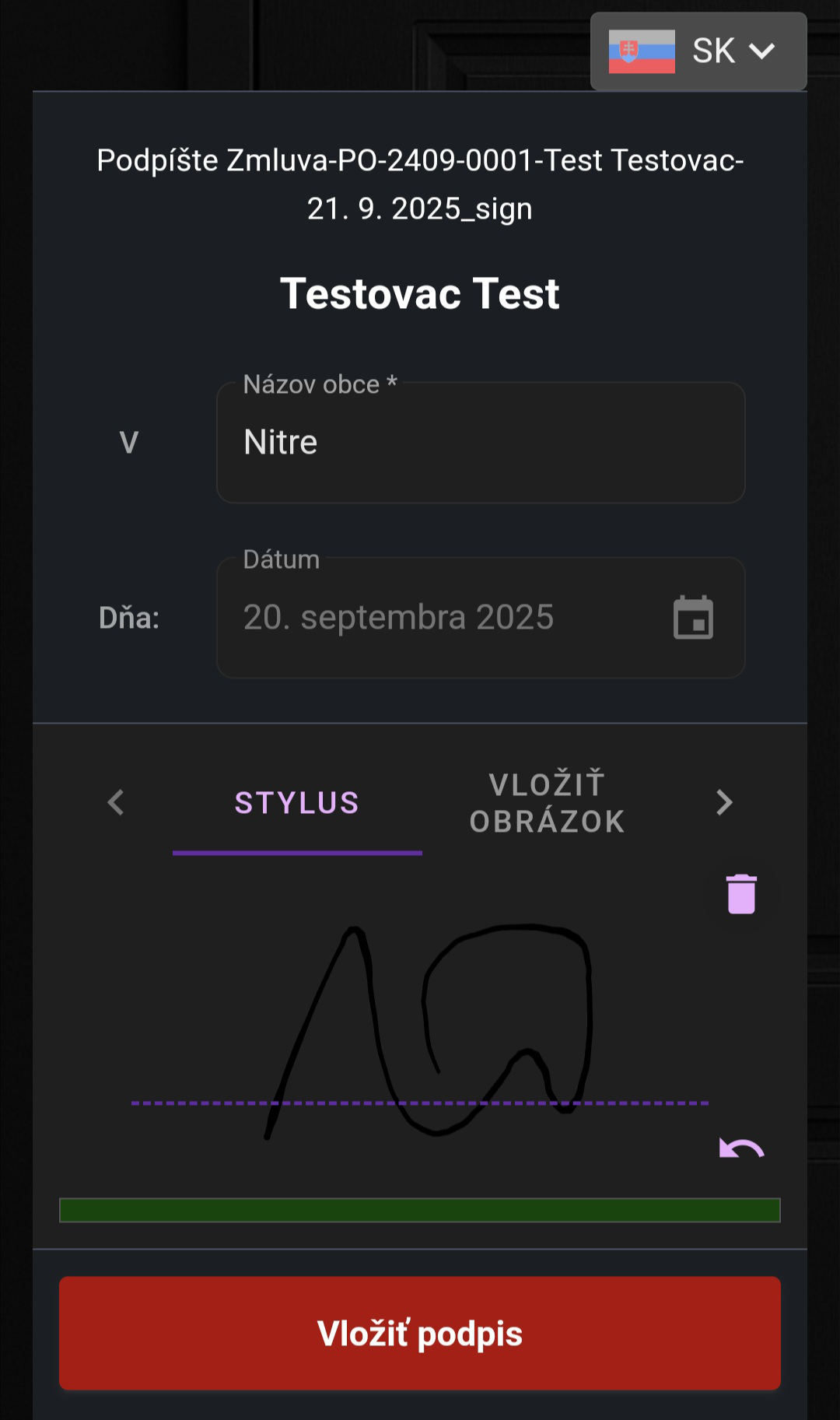The image size is (840, 1420).
Task: Undo the last signature stroke
Action: point(741,1148)
